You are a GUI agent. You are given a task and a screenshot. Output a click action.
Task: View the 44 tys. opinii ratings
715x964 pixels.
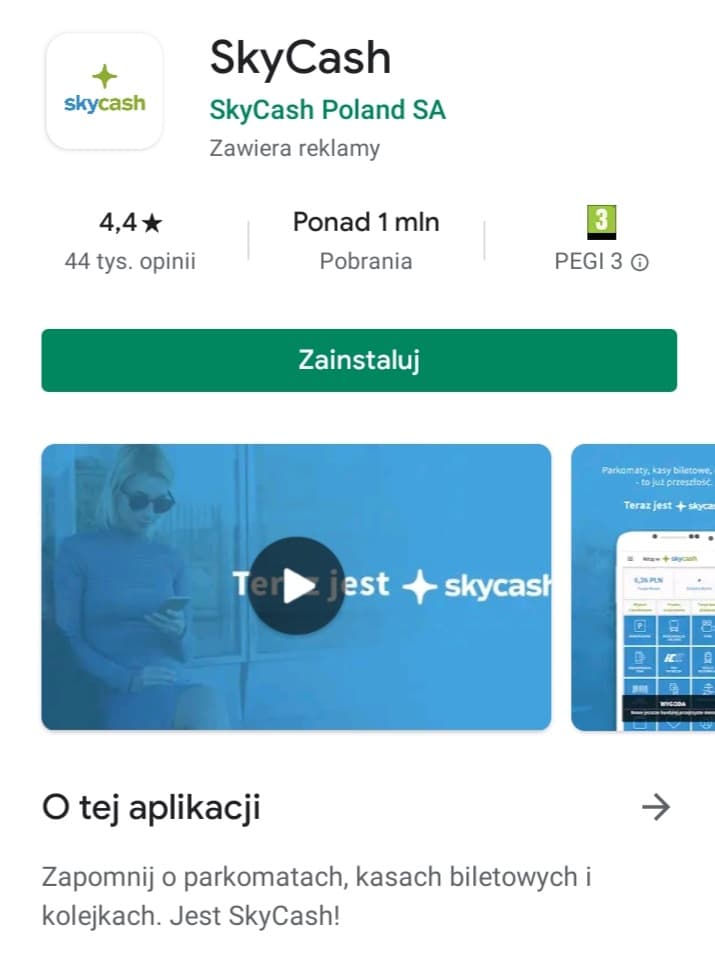(130, 261)
